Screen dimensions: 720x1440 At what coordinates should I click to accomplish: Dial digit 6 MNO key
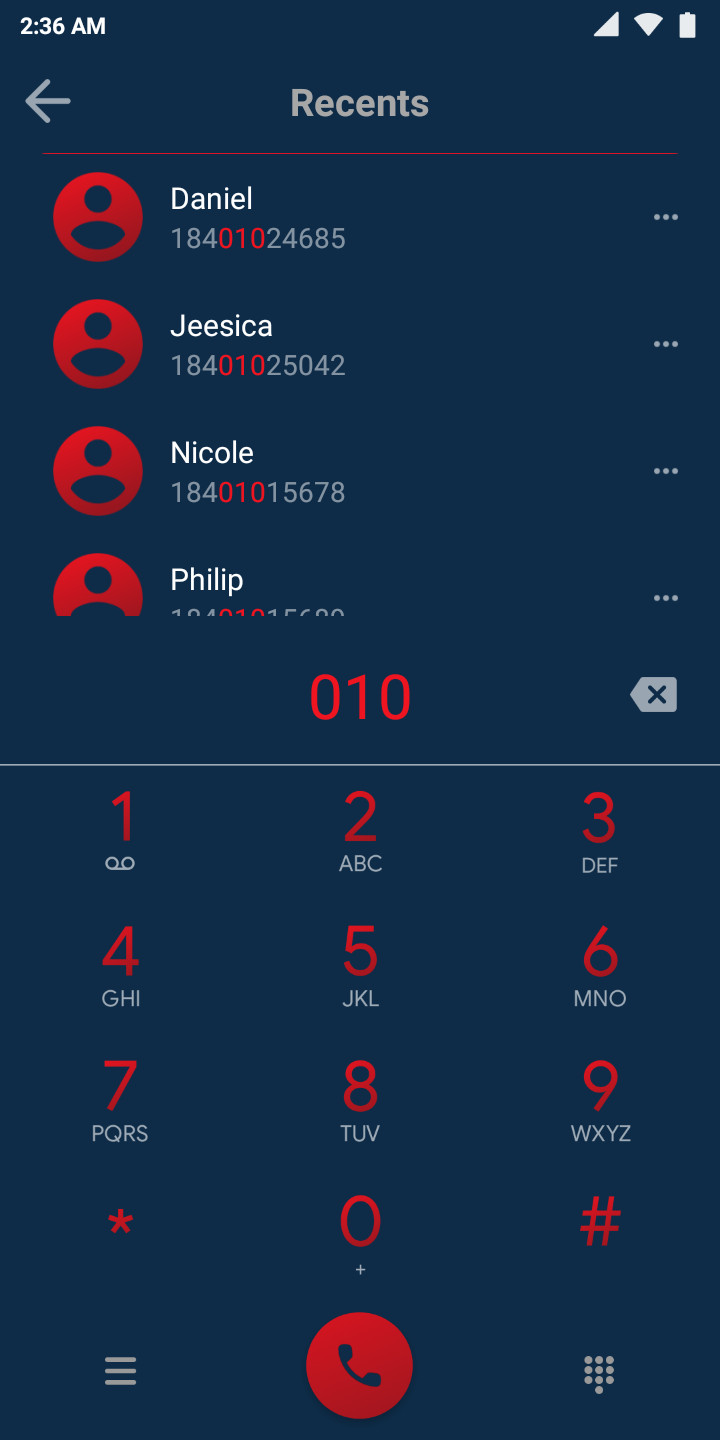[x=600, y=965]
